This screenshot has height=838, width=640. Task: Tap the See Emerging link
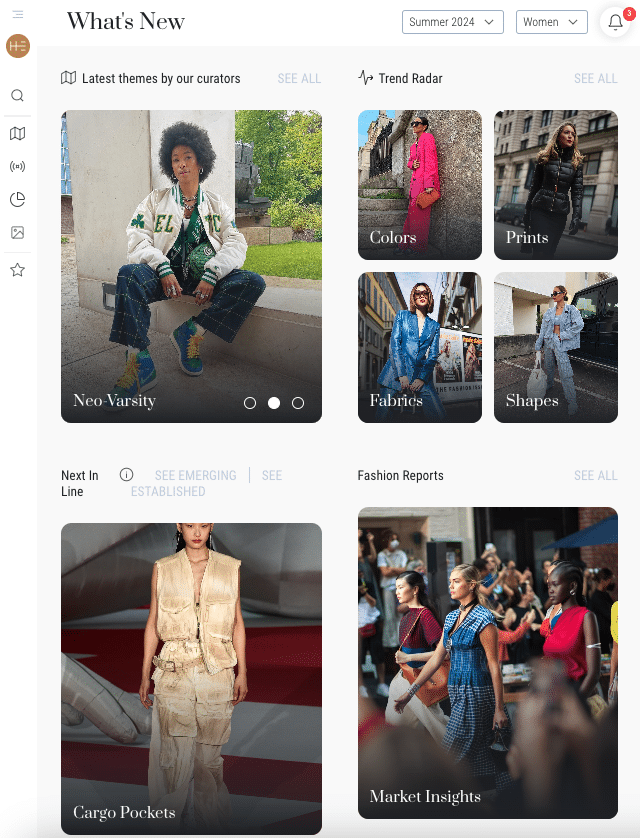[195, 475]
